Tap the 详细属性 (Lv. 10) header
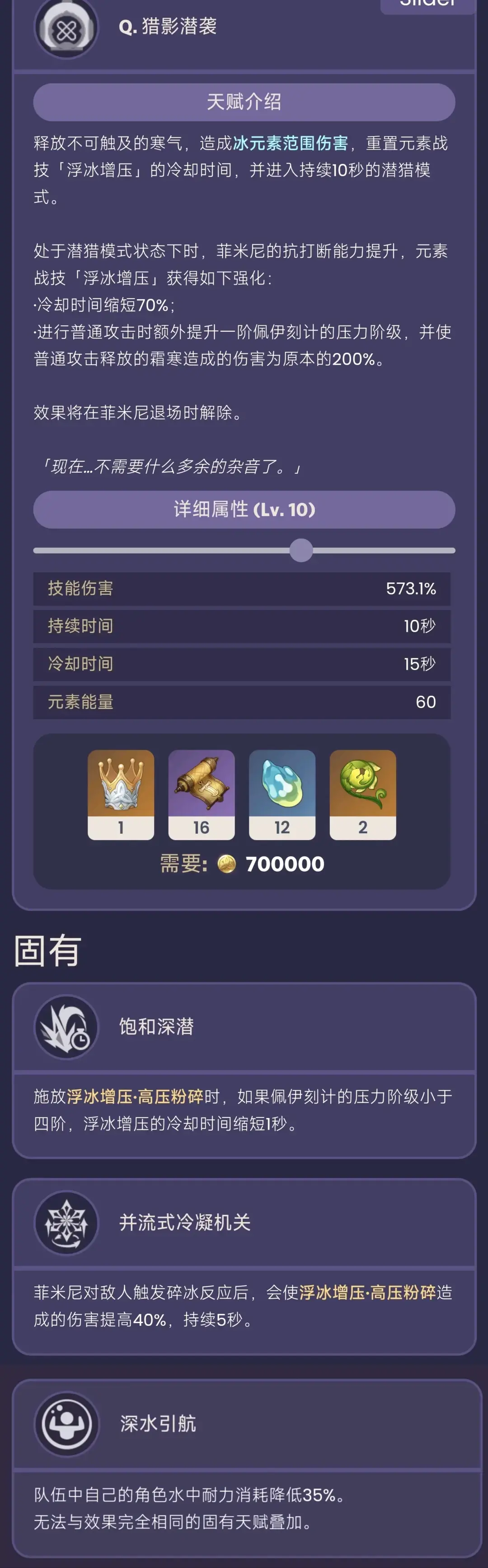The image size is (488, 1568). [x=244, y=509]
